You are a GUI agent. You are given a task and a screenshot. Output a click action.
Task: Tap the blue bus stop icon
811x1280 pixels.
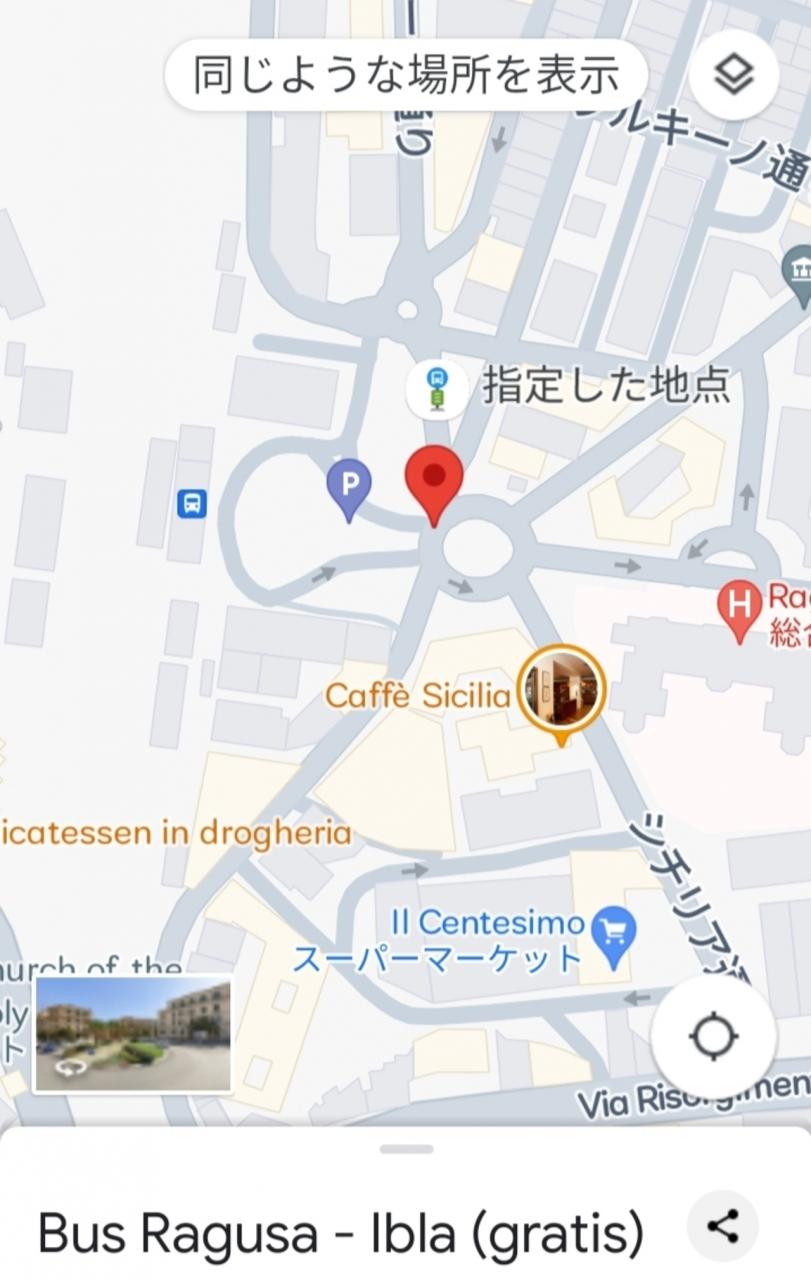pyautogui.click(x=191, y=503)
